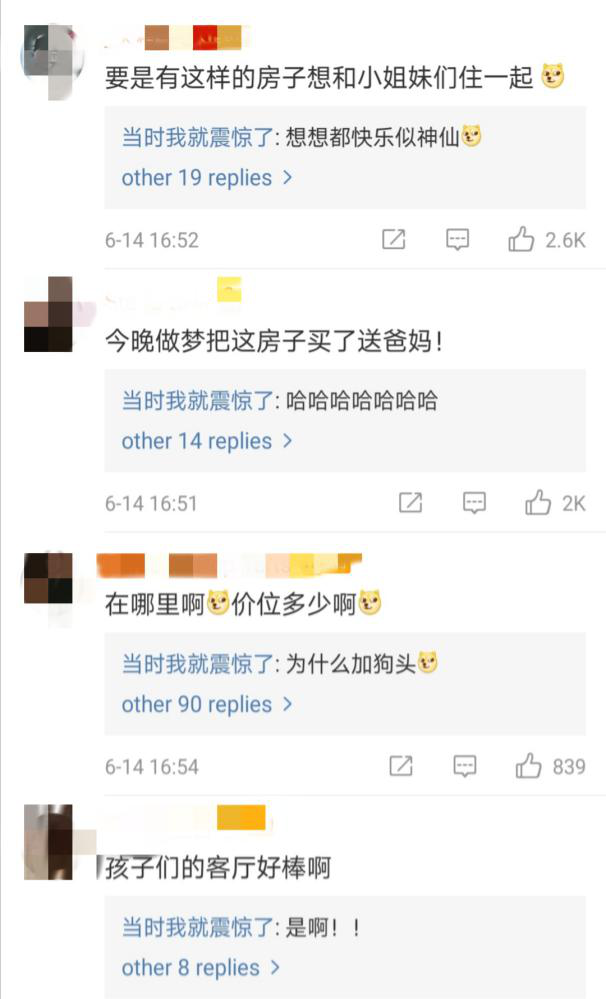Reply to the comment posted 6-14 16:52
606x999 pixels.
458,240
